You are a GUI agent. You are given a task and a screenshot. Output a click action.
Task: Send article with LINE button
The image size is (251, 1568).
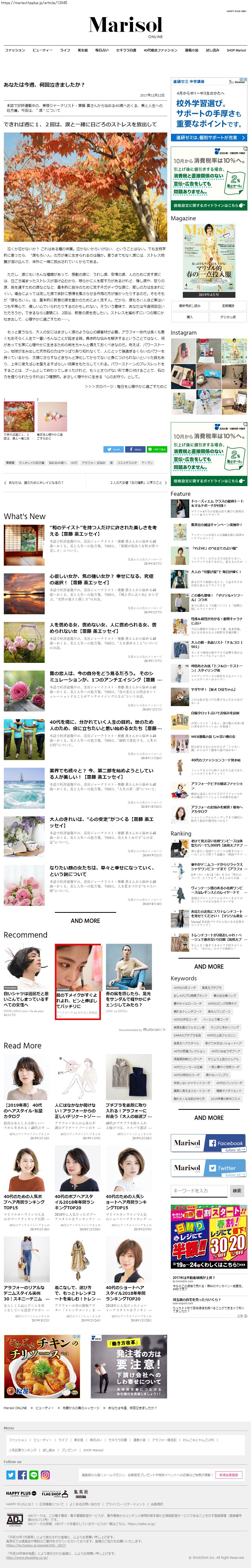point(157,449)
